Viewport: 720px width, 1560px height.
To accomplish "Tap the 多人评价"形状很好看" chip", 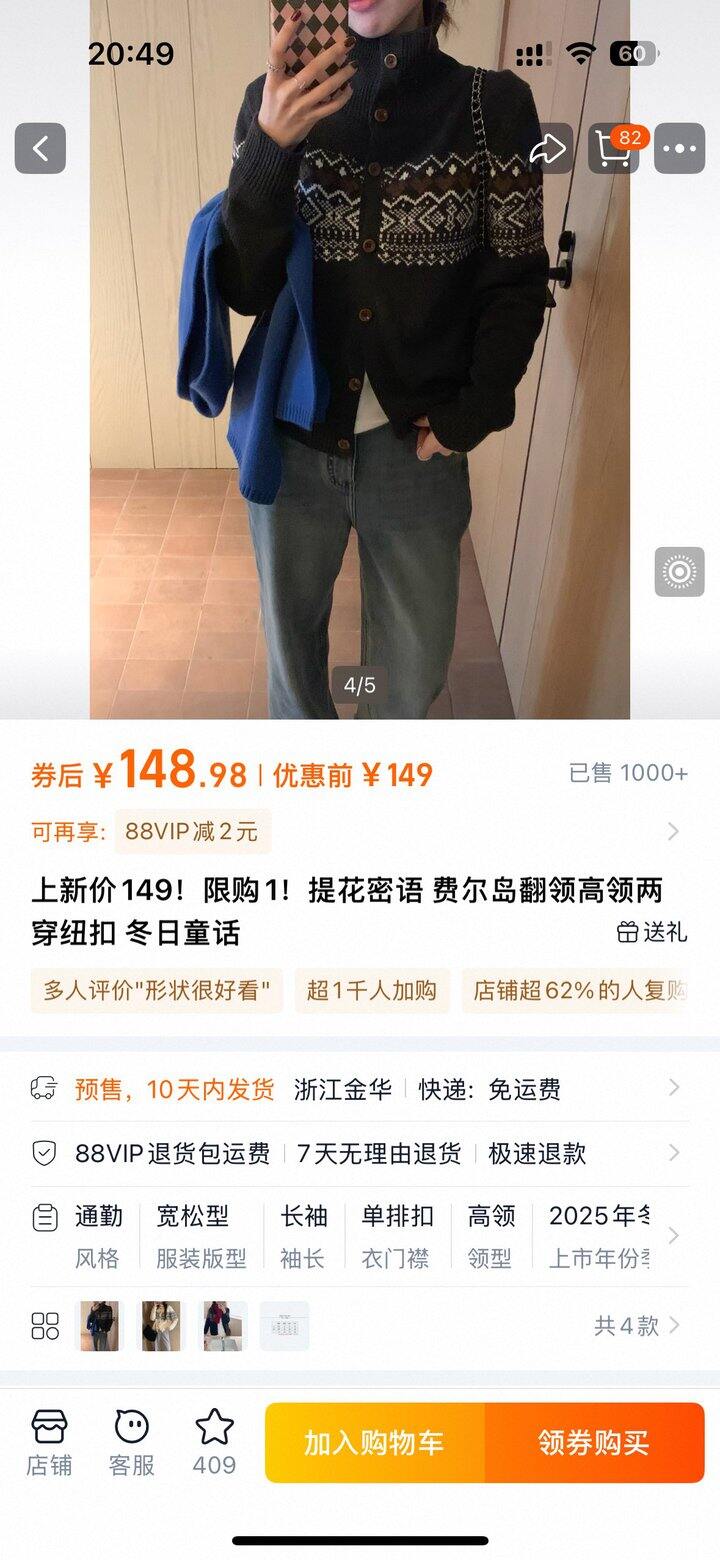I will pyautogui.click(x=157, y=991).
